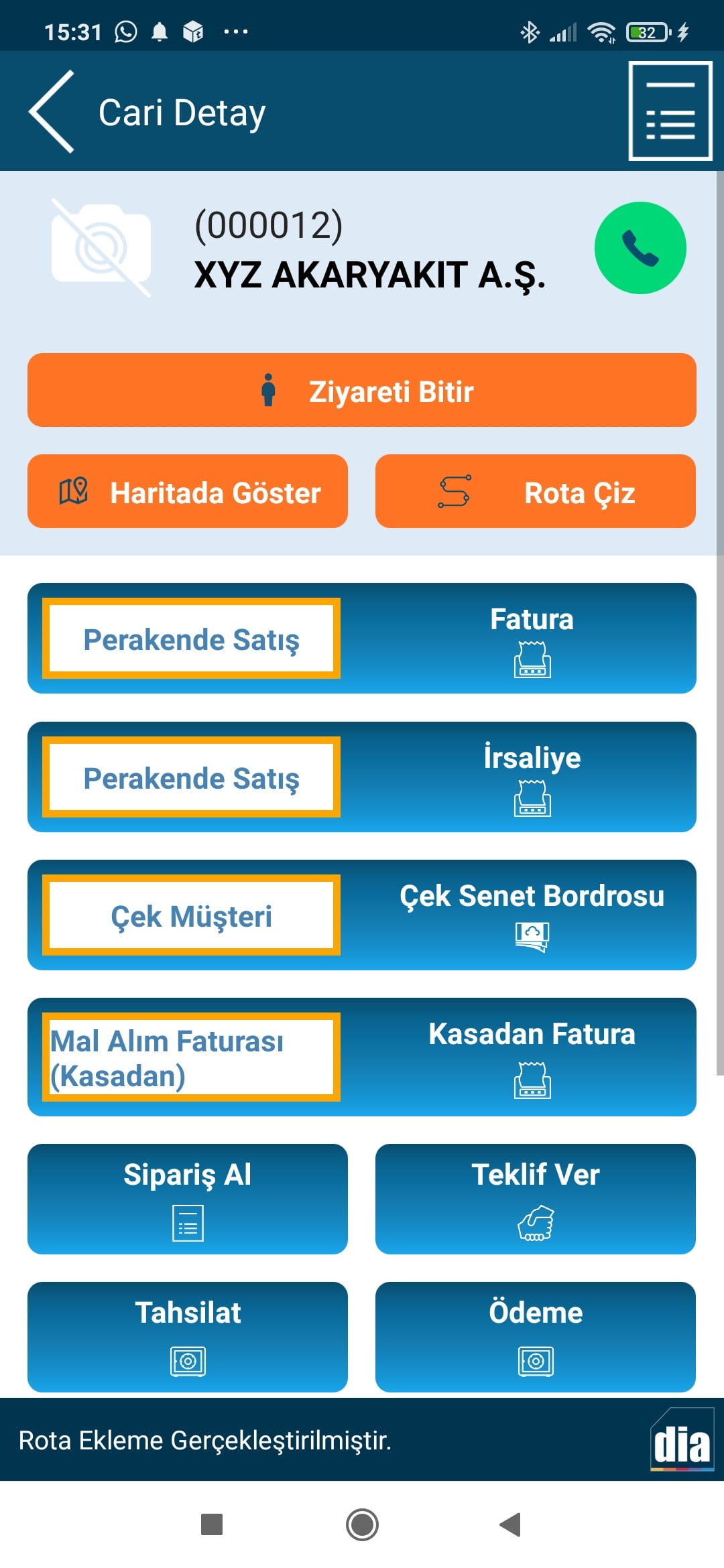Tap Teklif Ver

click(x=535, y=1199)
